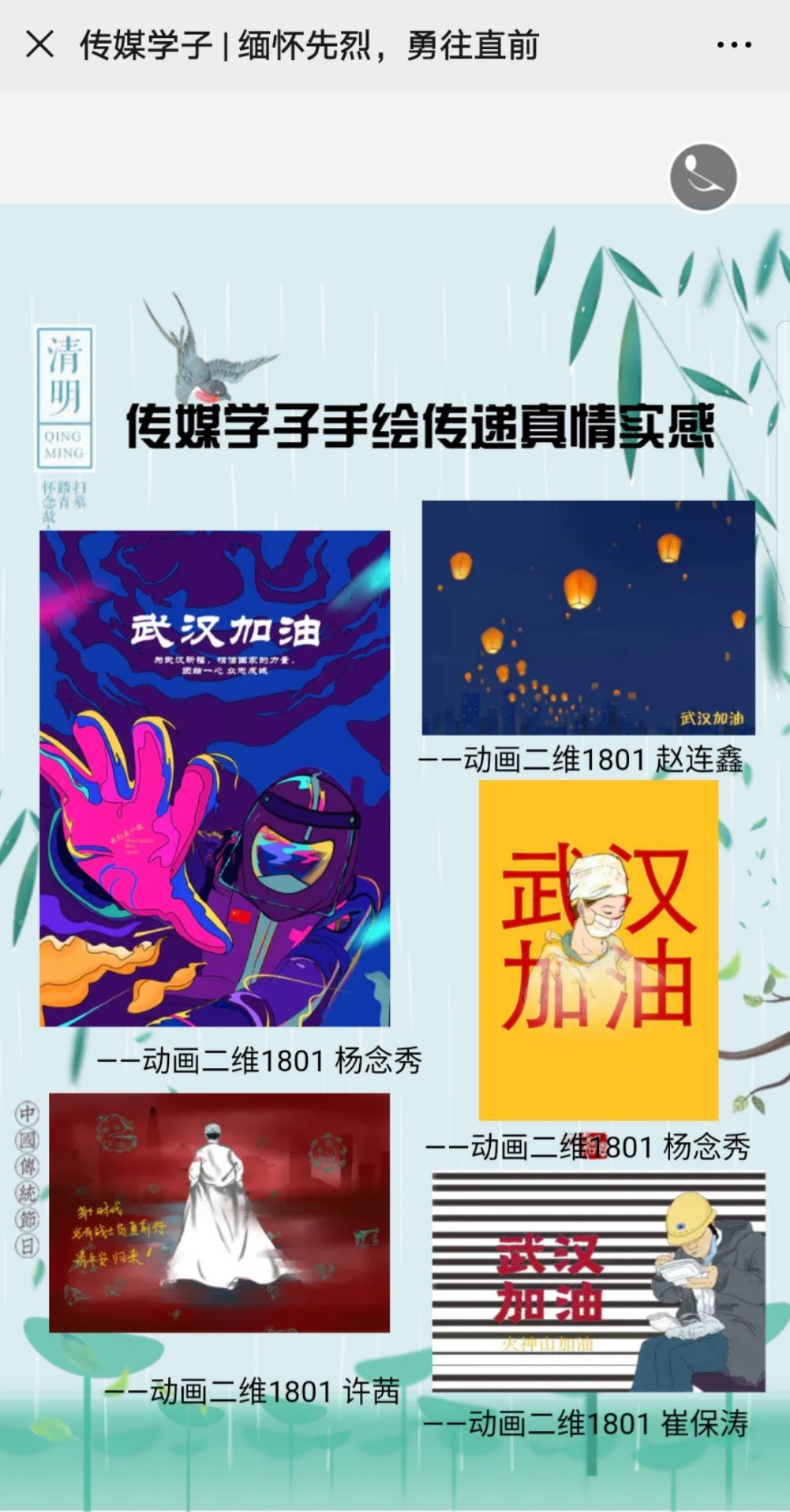Tap the floating listen icon
This screenshot has height=1512, width=790.
(x=703, y=178)
